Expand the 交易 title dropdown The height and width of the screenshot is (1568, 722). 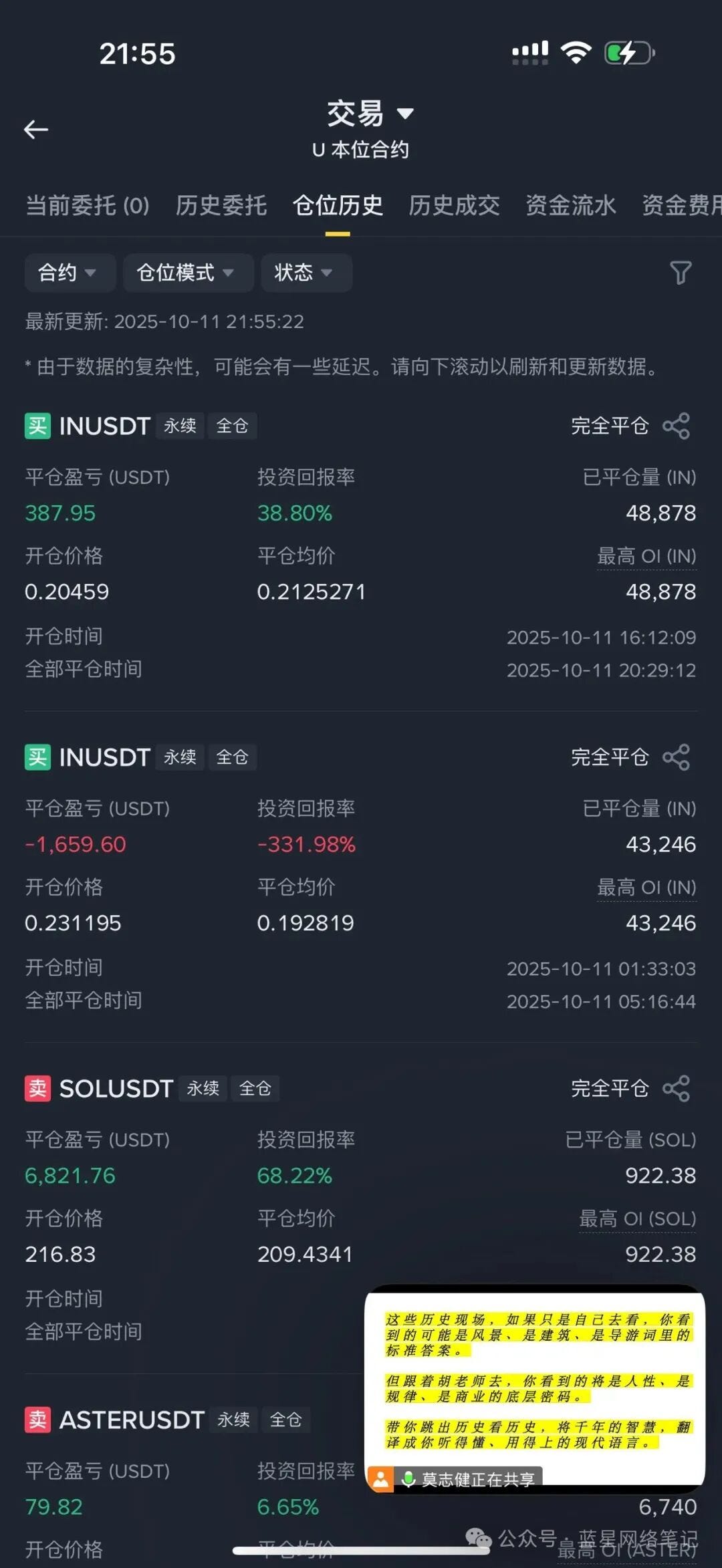(x=404, y=114)
